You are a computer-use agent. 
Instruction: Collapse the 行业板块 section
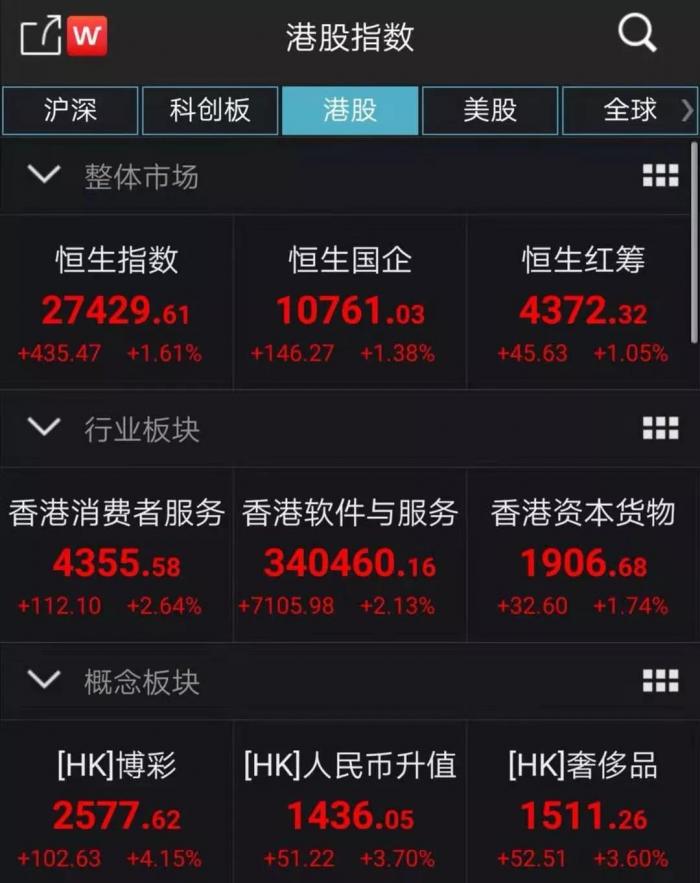click(44, 428)
